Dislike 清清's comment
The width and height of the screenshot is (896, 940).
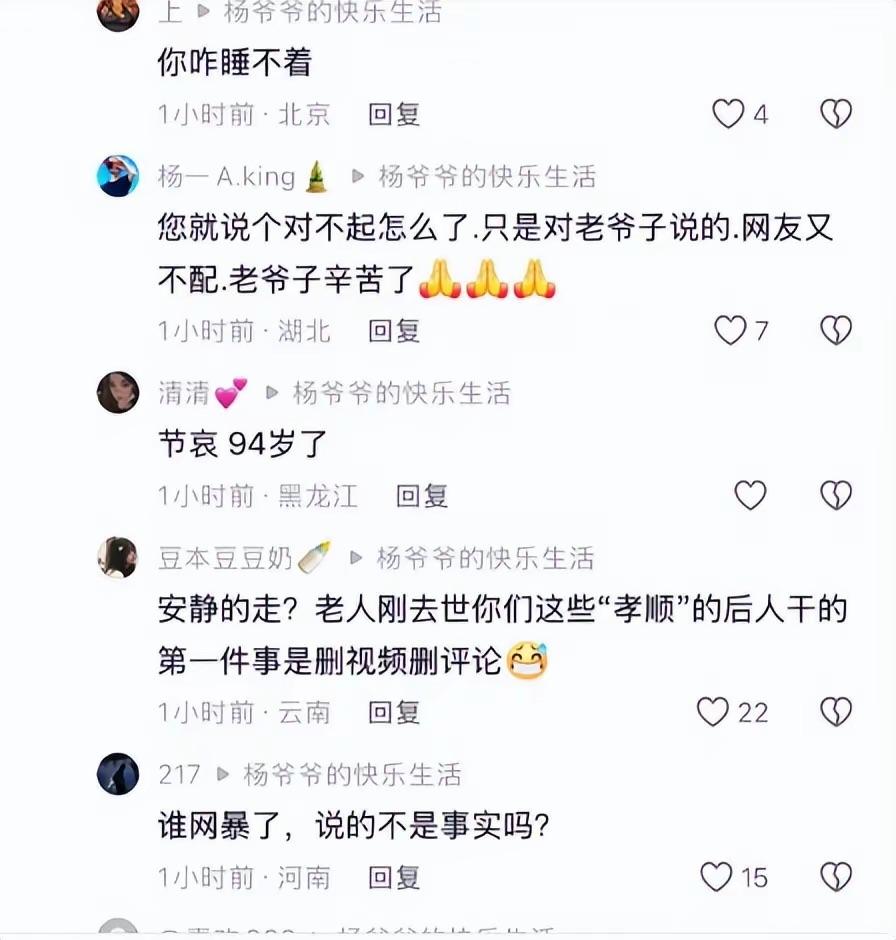coord(836,495)
